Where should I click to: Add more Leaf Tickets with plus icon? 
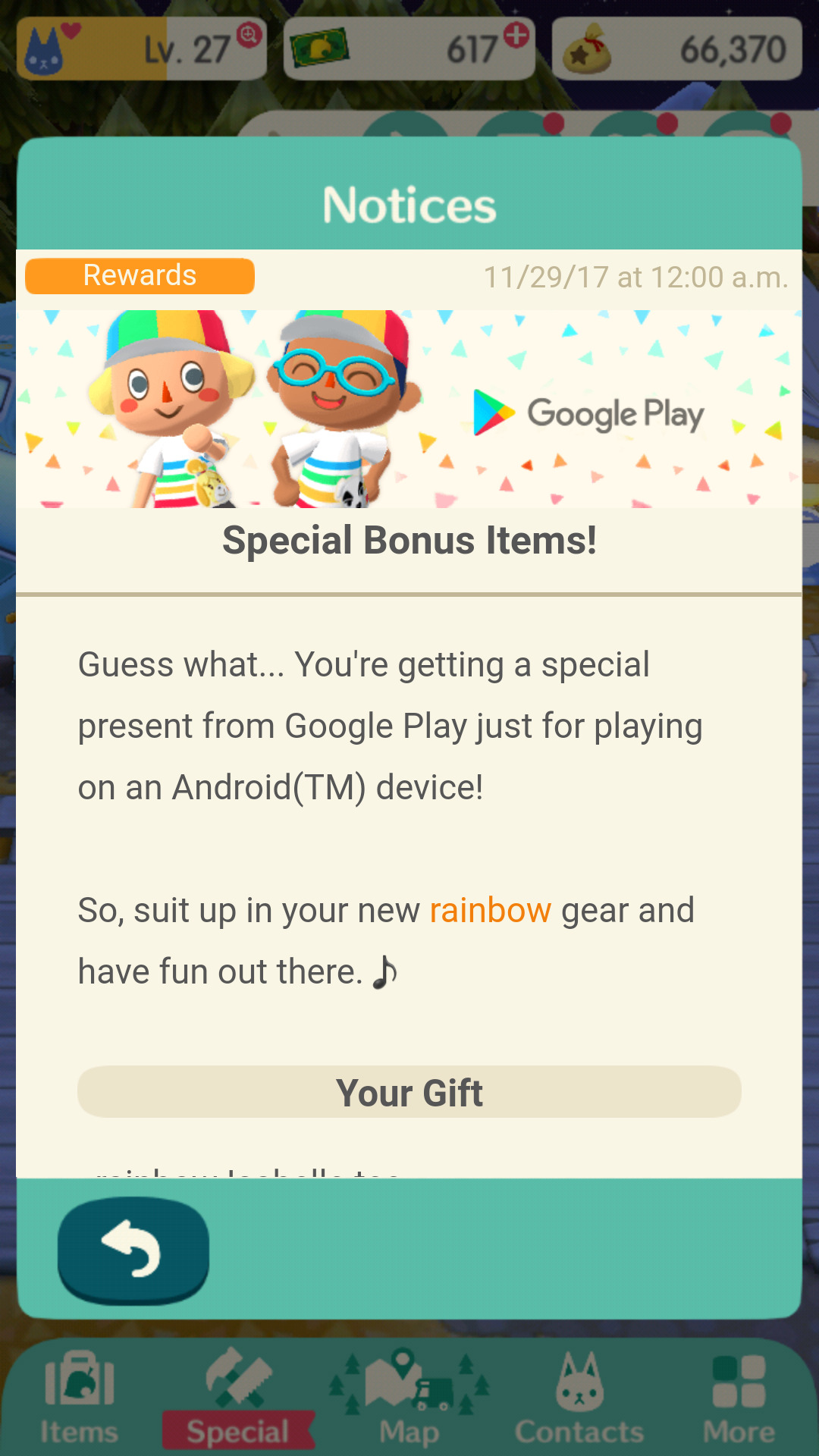coord(516,35)
